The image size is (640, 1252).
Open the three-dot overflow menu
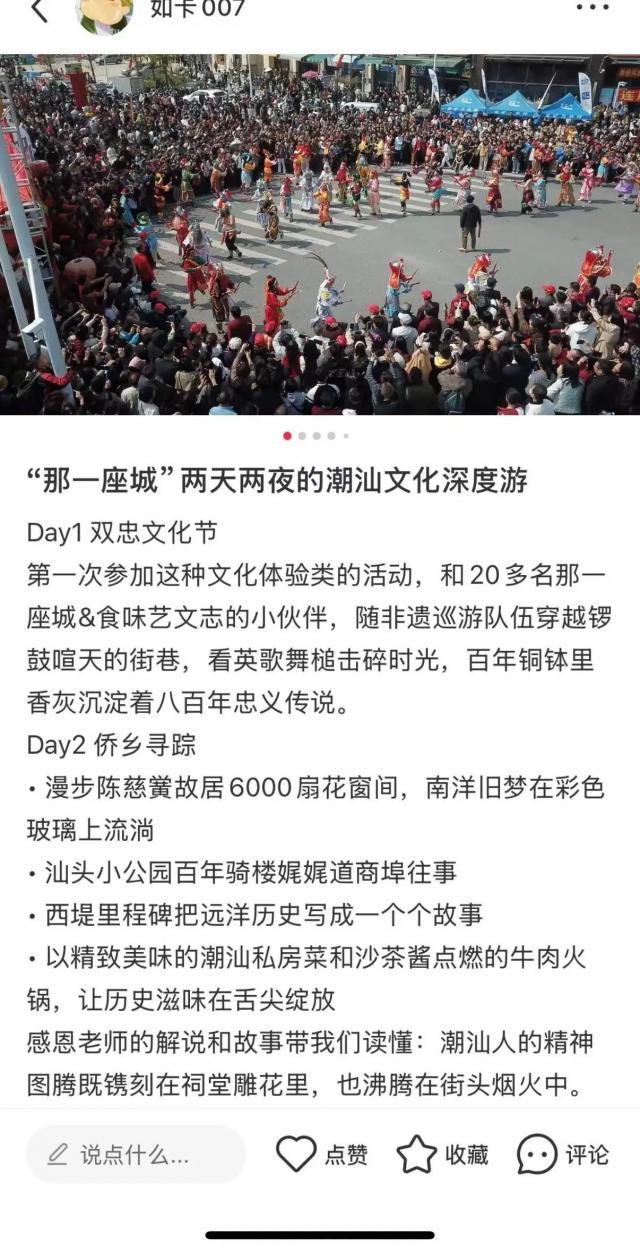click(x=592, y=8)
